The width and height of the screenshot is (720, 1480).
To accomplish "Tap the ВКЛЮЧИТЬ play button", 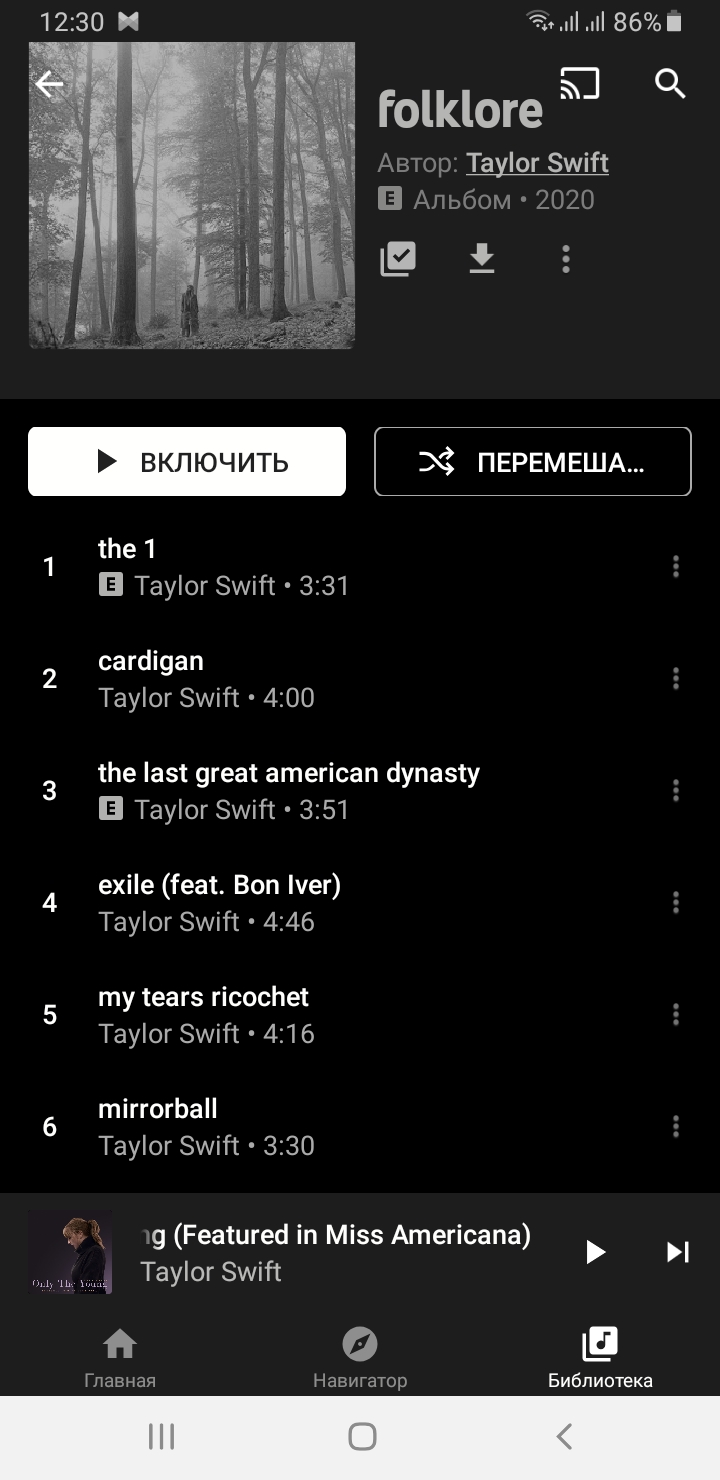I will coord(187,461).
